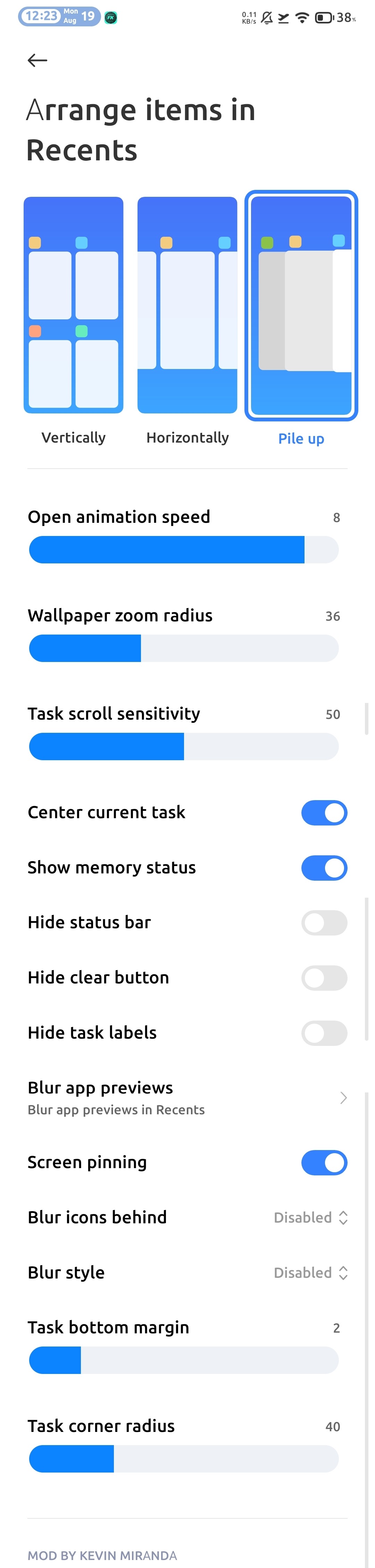Viewport: 375px width, 1568px height.
Task: Select the Vertically layout option
Action: [x=73, y=305]
